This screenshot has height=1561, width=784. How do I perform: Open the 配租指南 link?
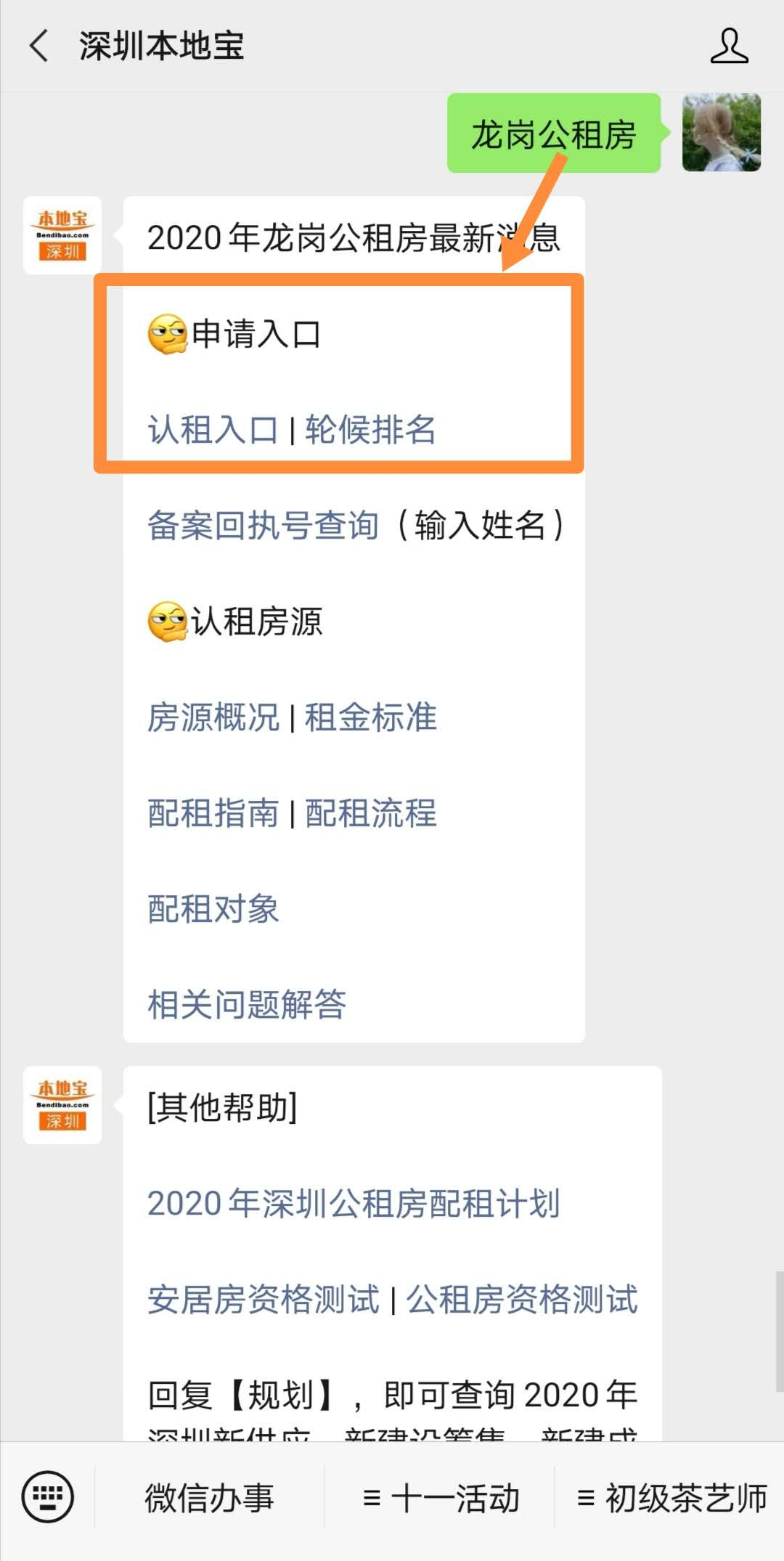point(213,813)
